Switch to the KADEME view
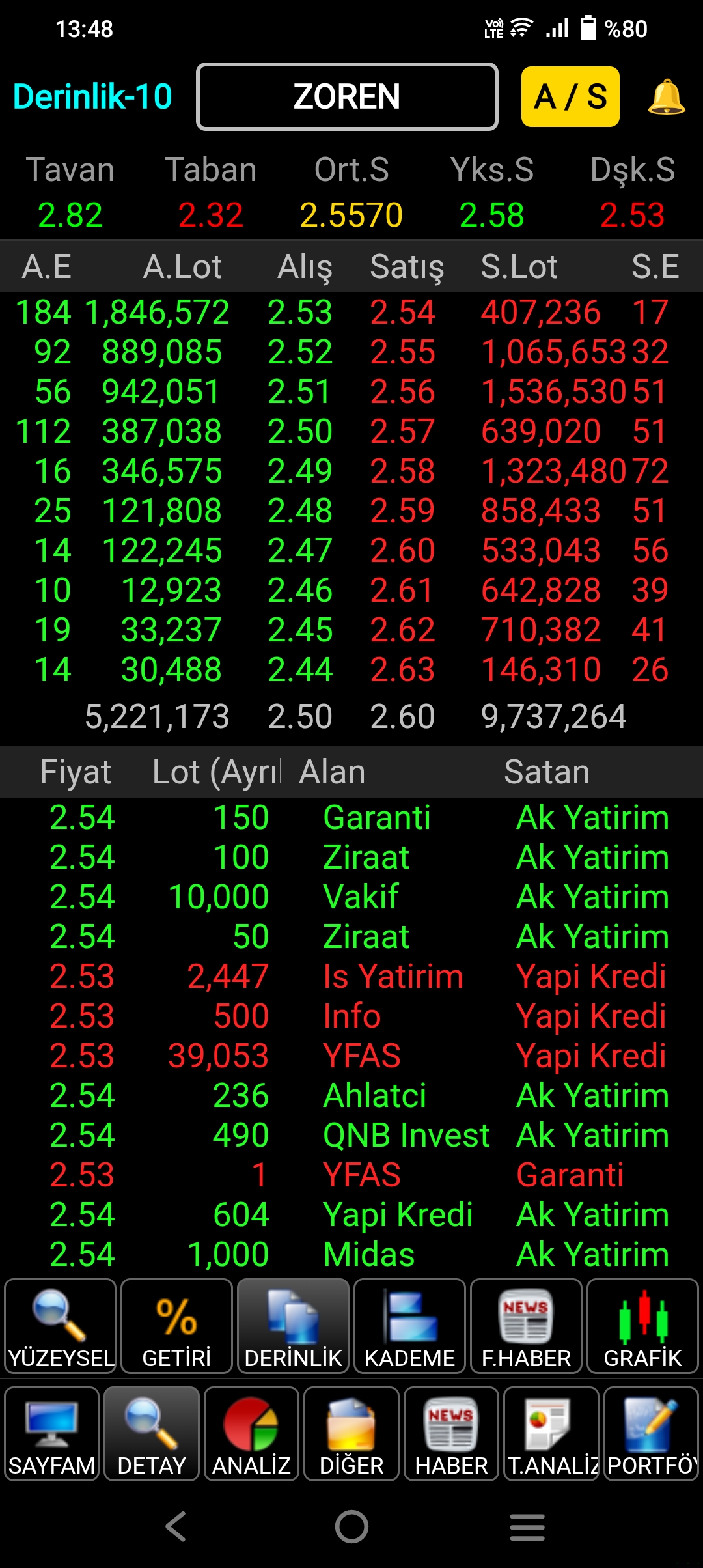 (x=409, y=1326)
